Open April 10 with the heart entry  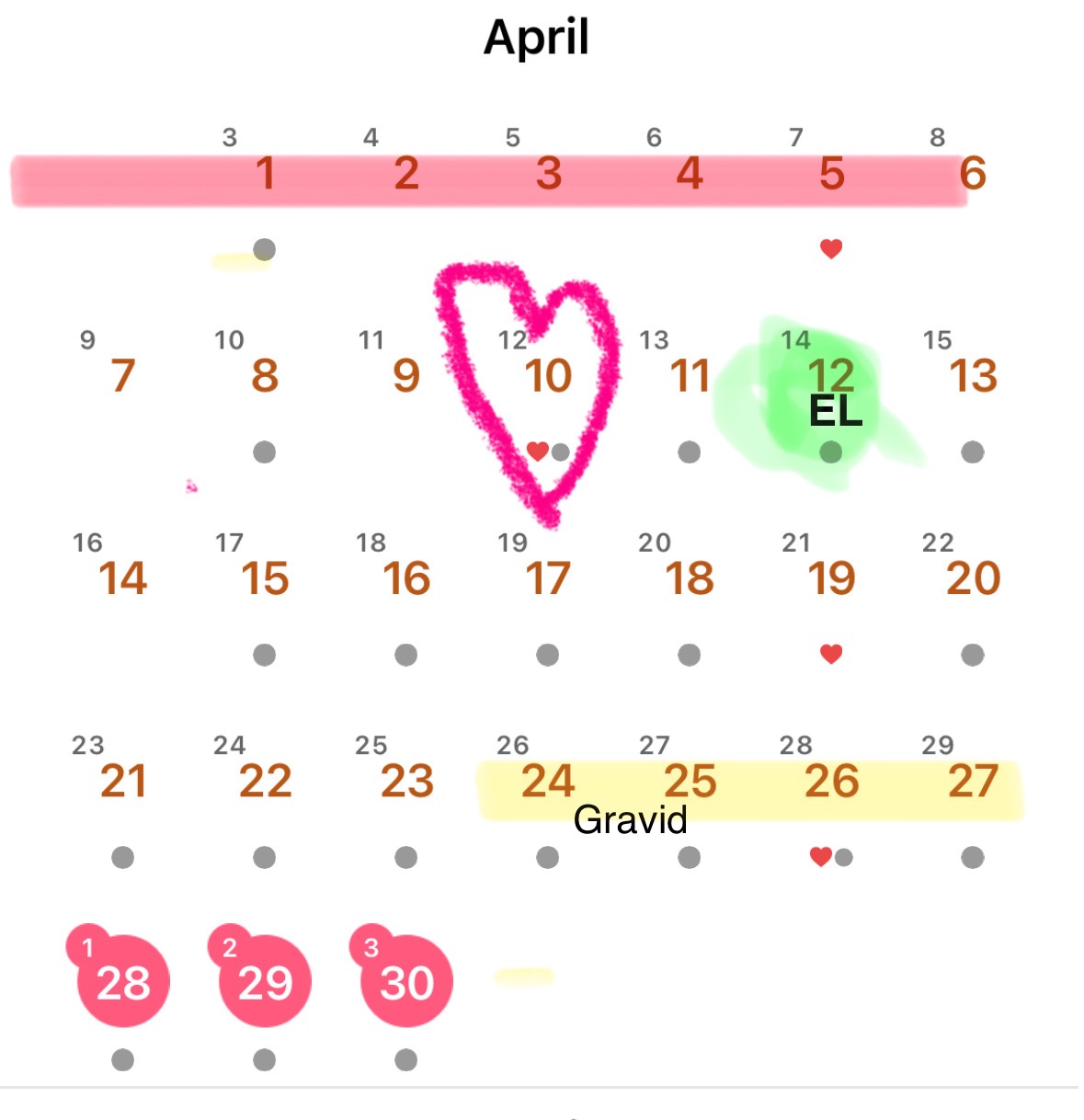548,376
